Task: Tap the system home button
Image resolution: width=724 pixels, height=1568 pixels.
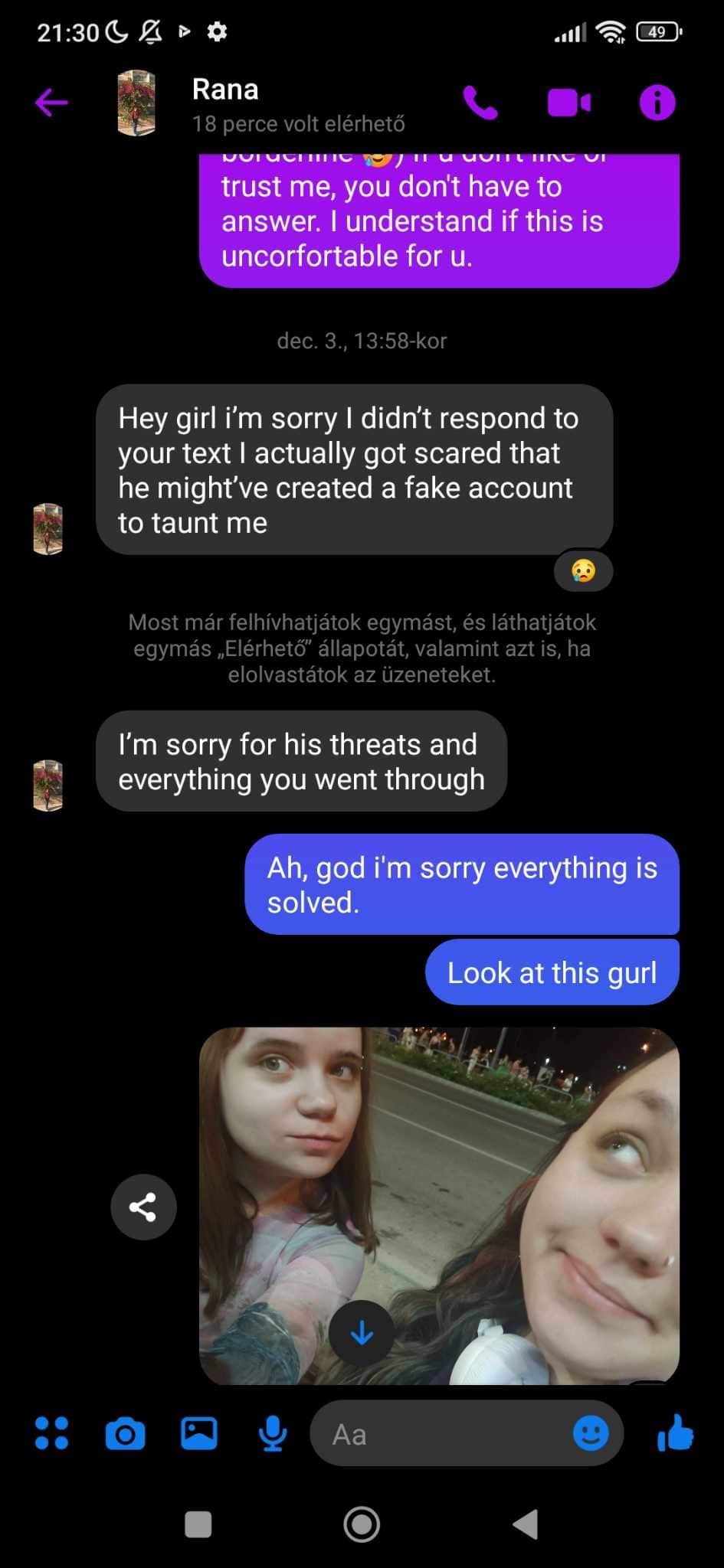Action: pyautogui.click(x=362, y=1524)
